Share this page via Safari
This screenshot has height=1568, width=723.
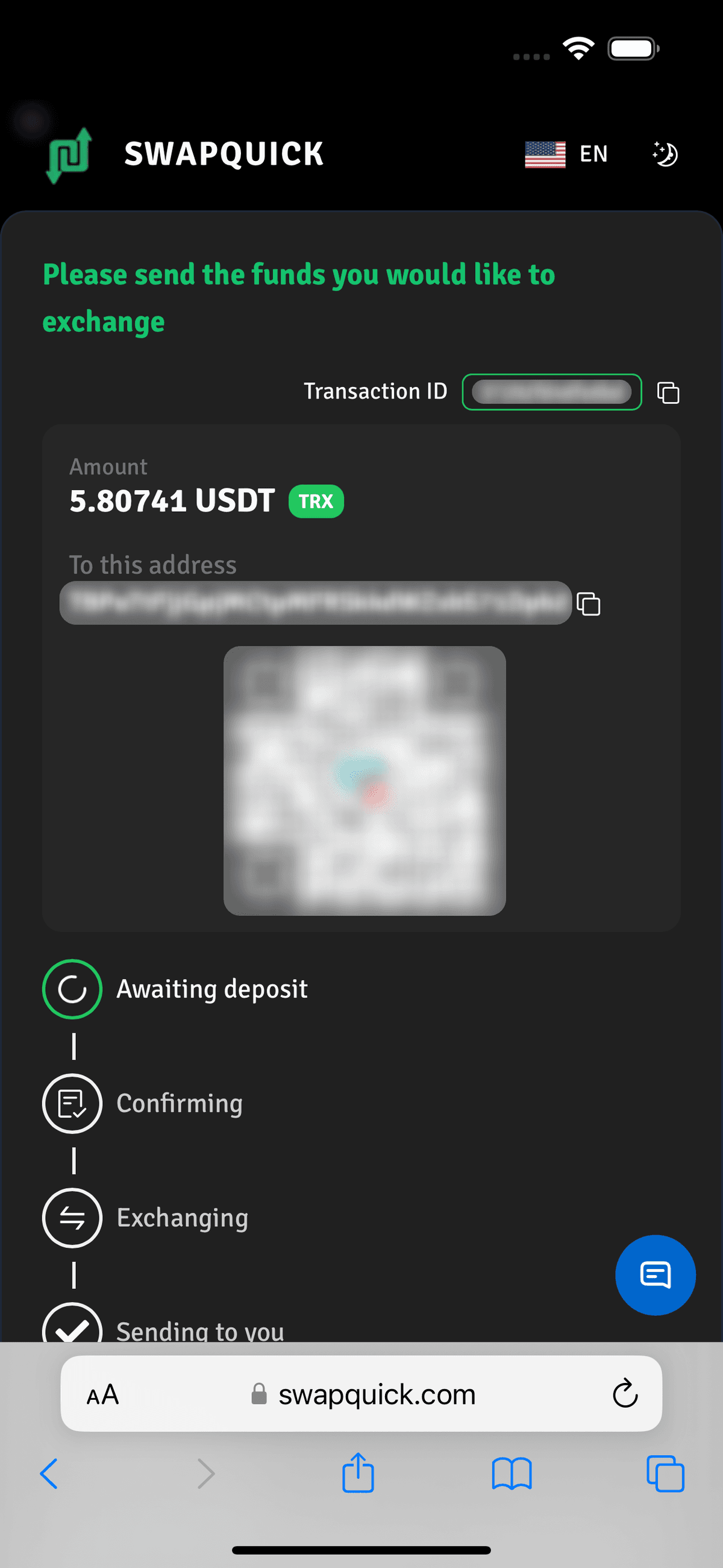point(358,1472)
